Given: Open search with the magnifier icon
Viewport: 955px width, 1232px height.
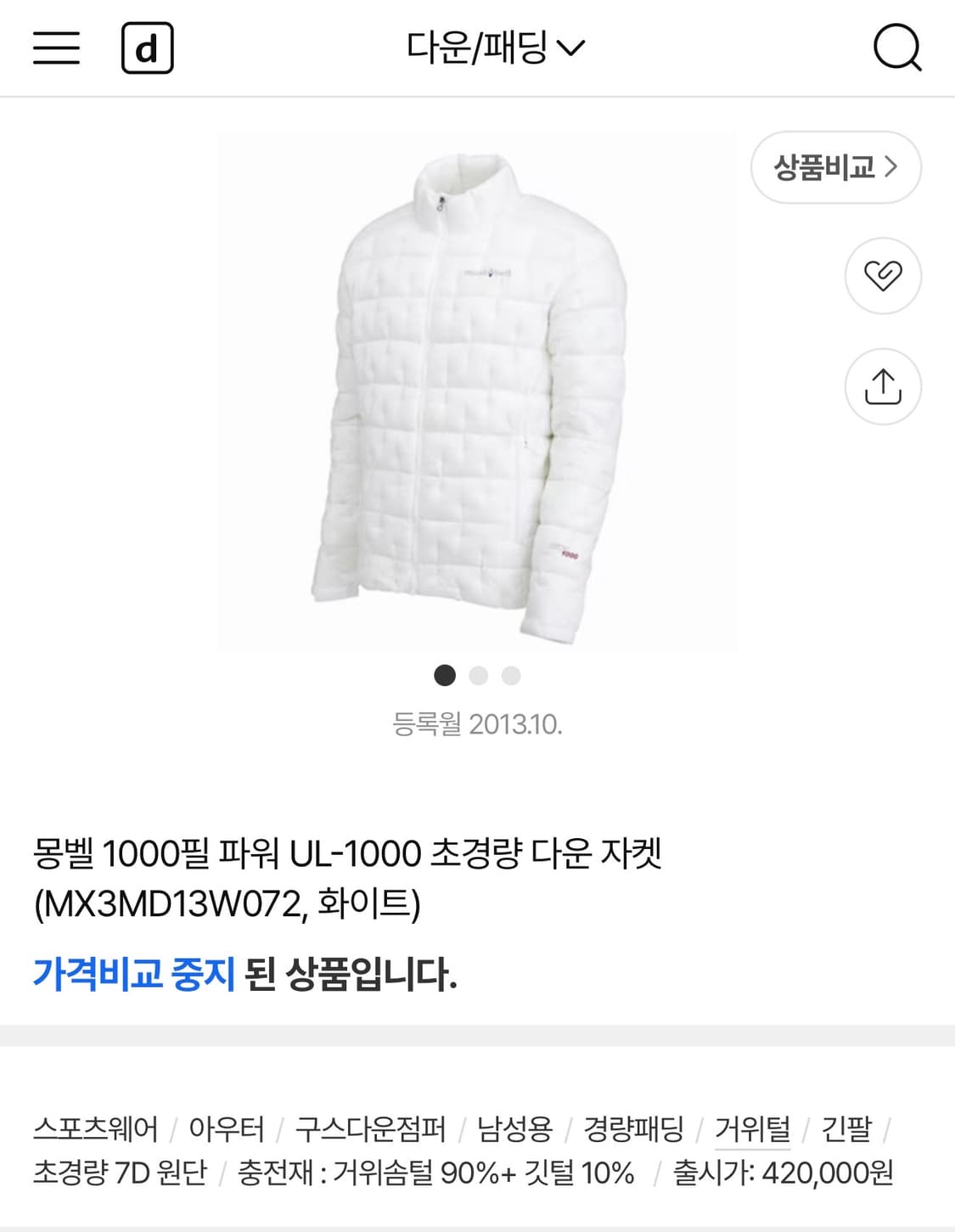Looking at the screenshot, I should coord(899,48).
